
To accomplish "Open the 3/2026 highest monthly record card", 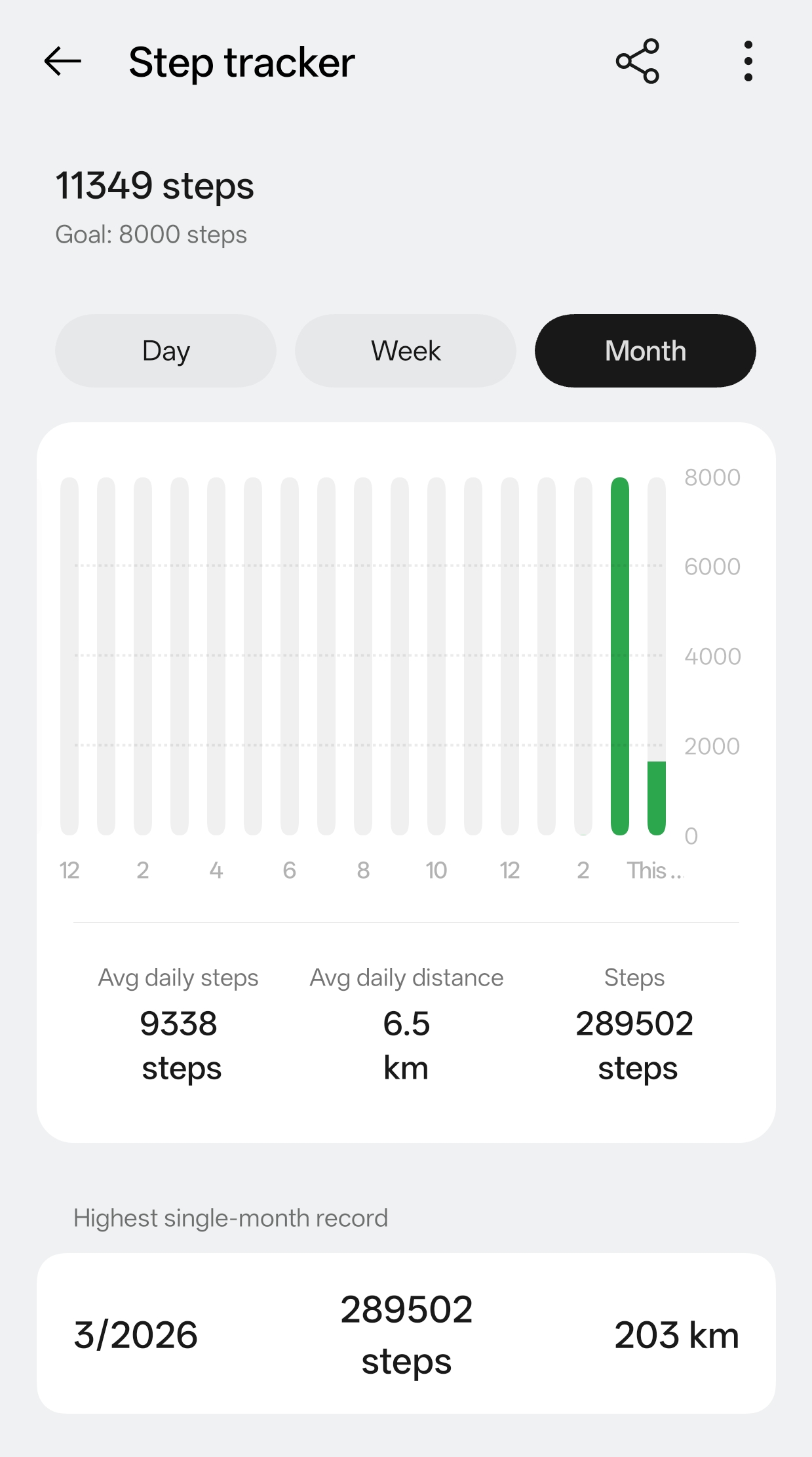I will coord(406,1334).
